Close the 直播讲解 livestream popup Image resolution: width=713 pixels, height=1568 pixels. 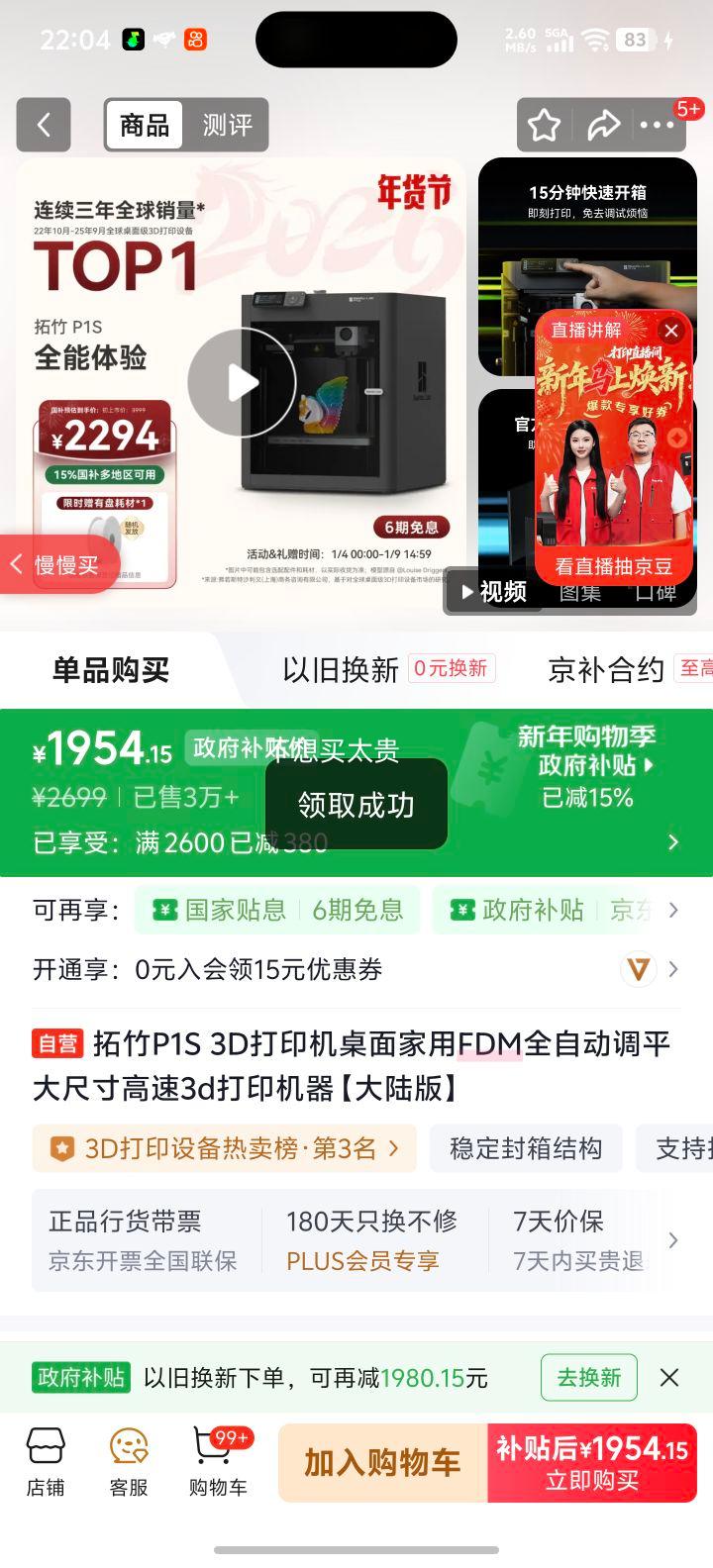pyautogui.click(x=670, y=331)
